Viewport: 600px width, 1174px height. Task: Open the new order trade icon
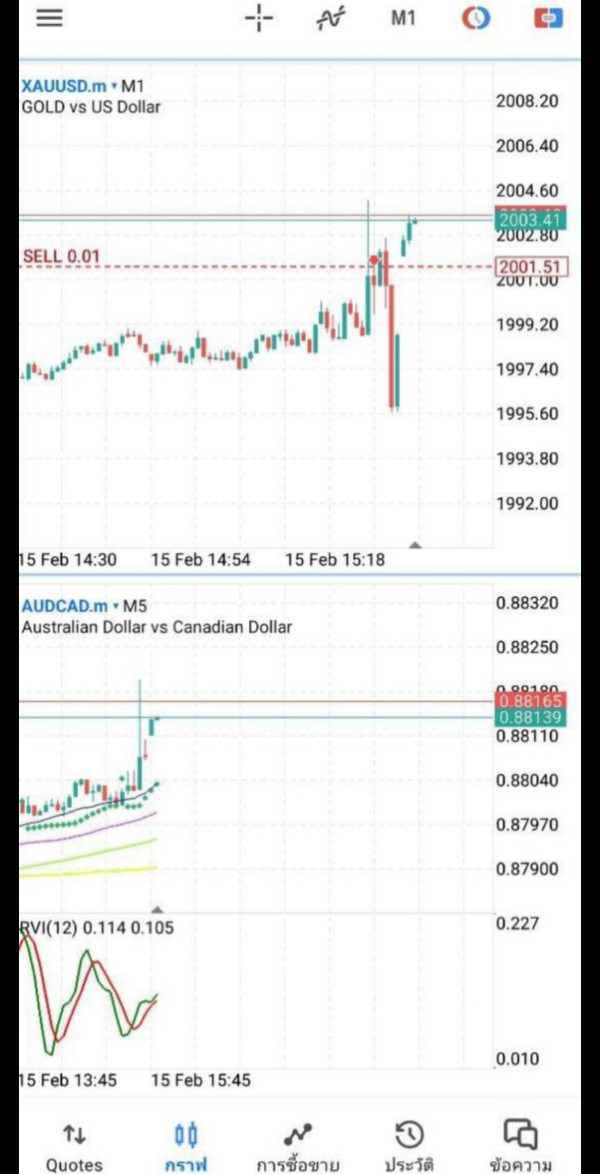pyautogui.click(x=548, y=18)
